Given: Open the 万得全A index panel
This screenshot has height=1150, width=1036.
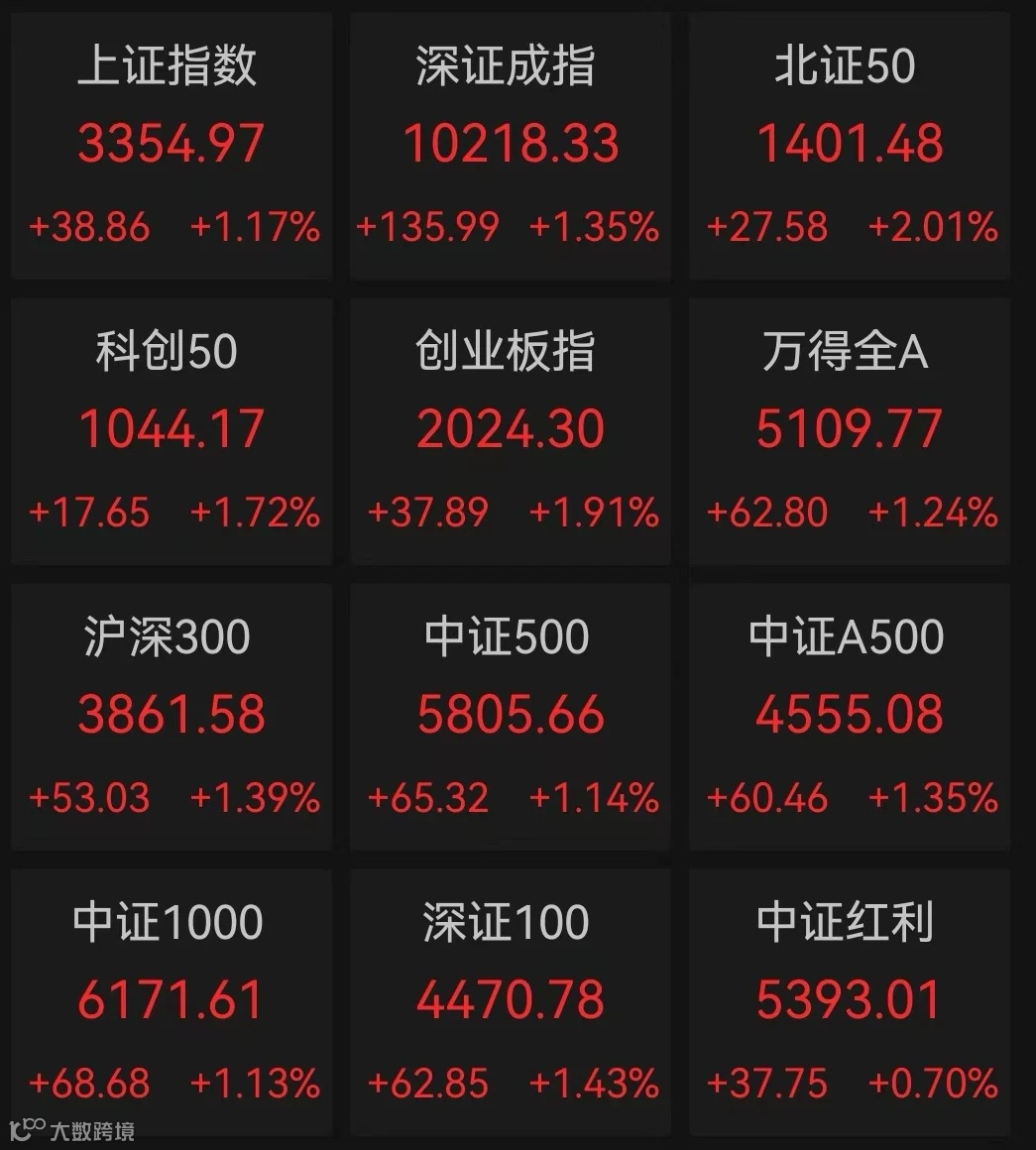Looking at the screenshot, I should [x=848, y=429].
